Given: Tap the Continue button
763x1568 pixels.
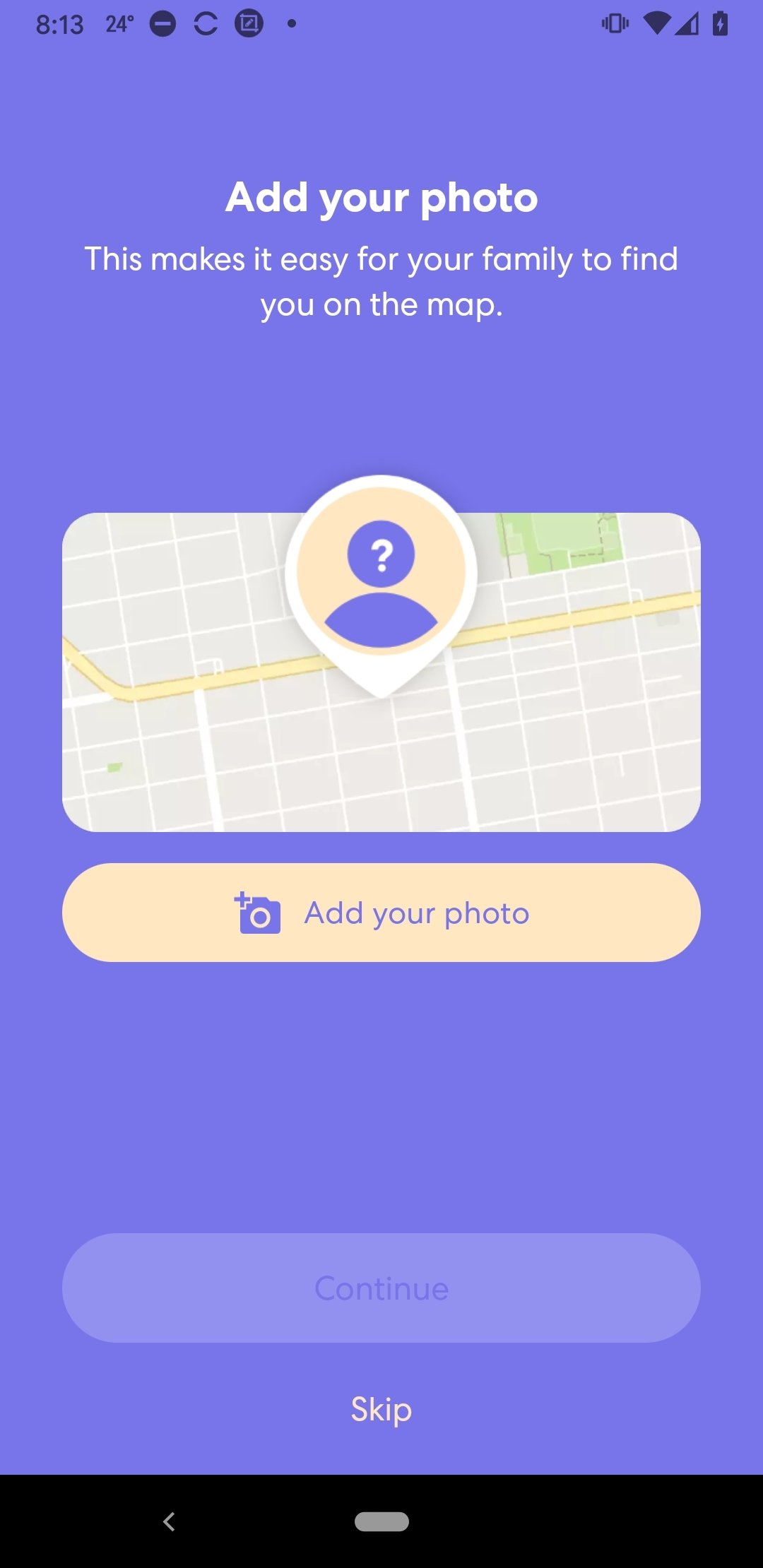Looking at the screenshot, I should [x=381, y=1288].
